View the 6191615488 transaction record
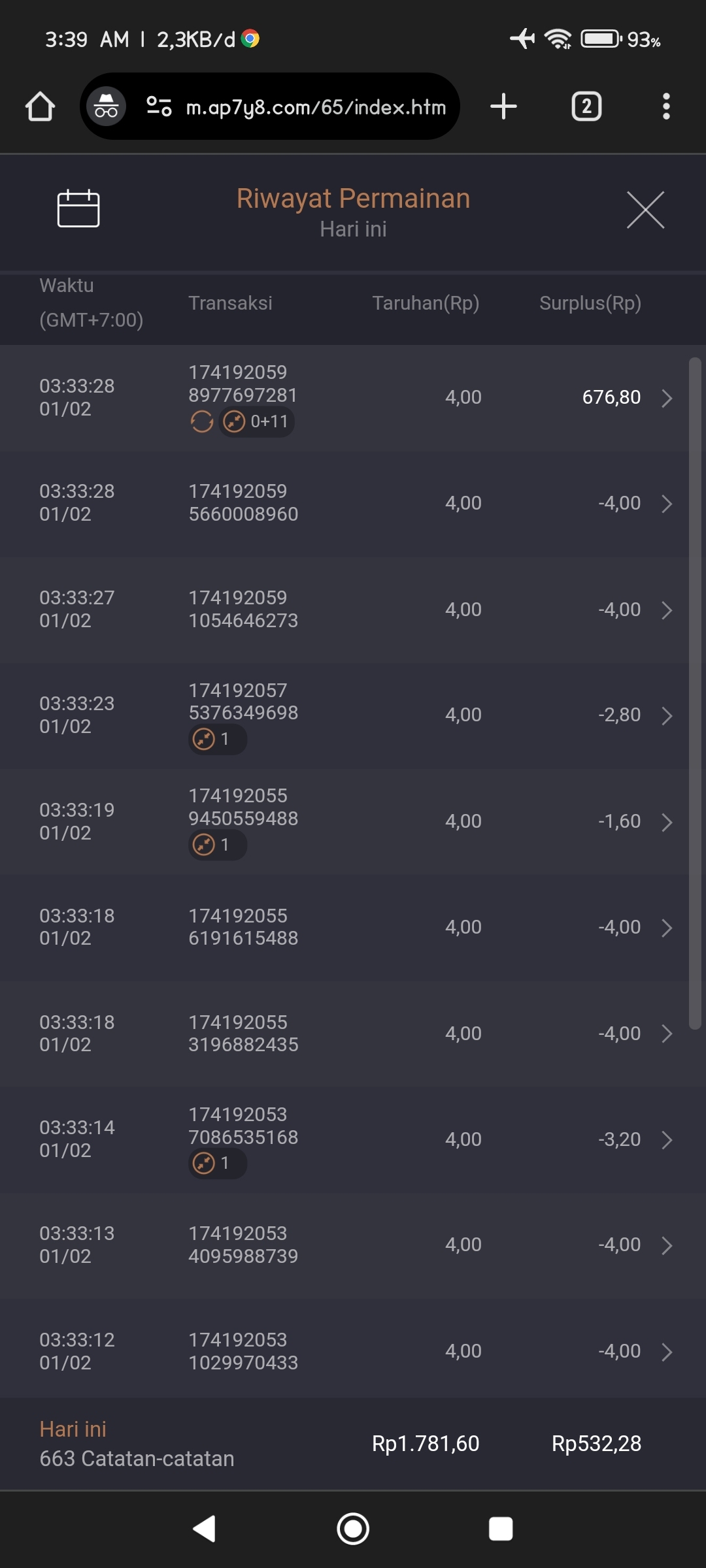The width and height of the screenshot is (706, 1568). click(x=353, y=927)
